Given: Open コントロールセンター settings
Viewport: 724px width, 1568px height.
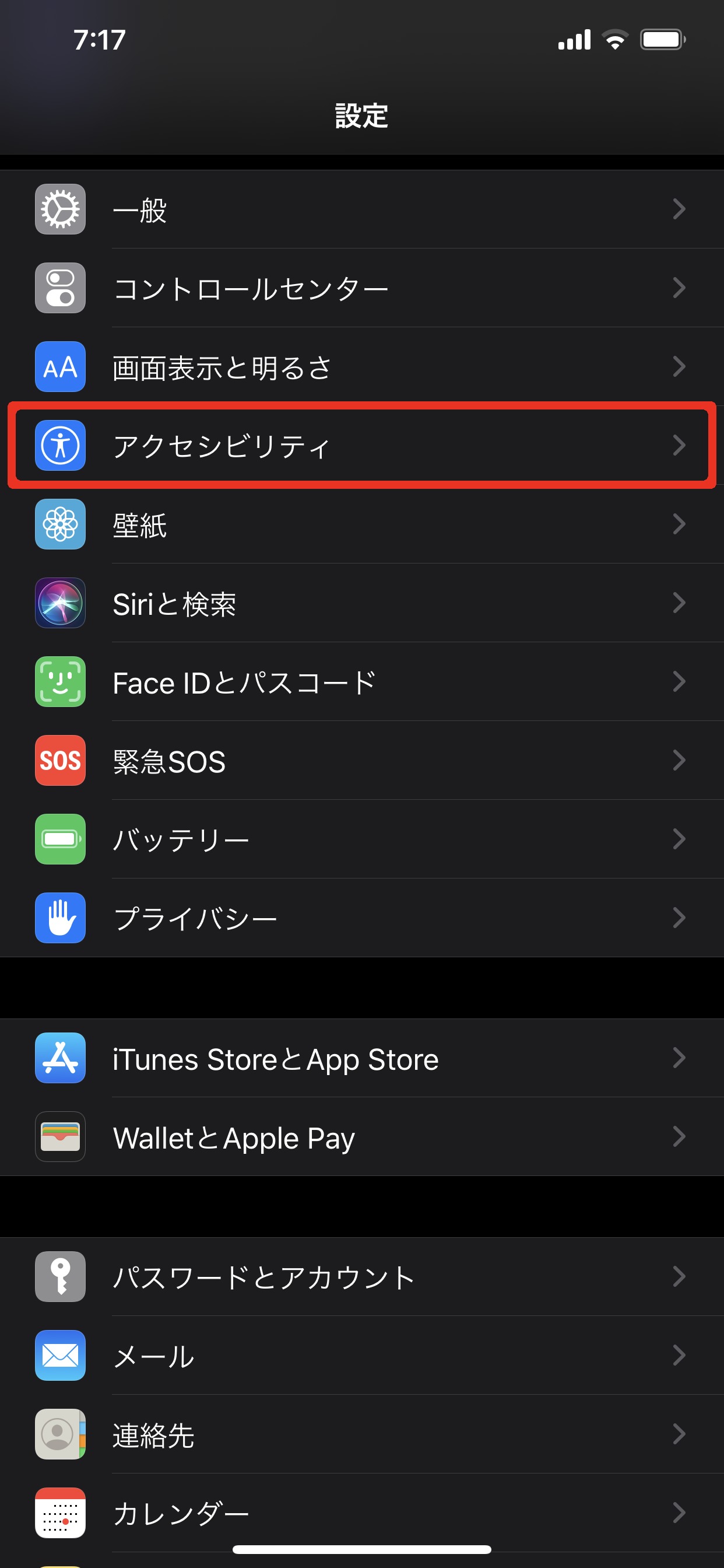Looking at the screenshot, I should (361, 288).
